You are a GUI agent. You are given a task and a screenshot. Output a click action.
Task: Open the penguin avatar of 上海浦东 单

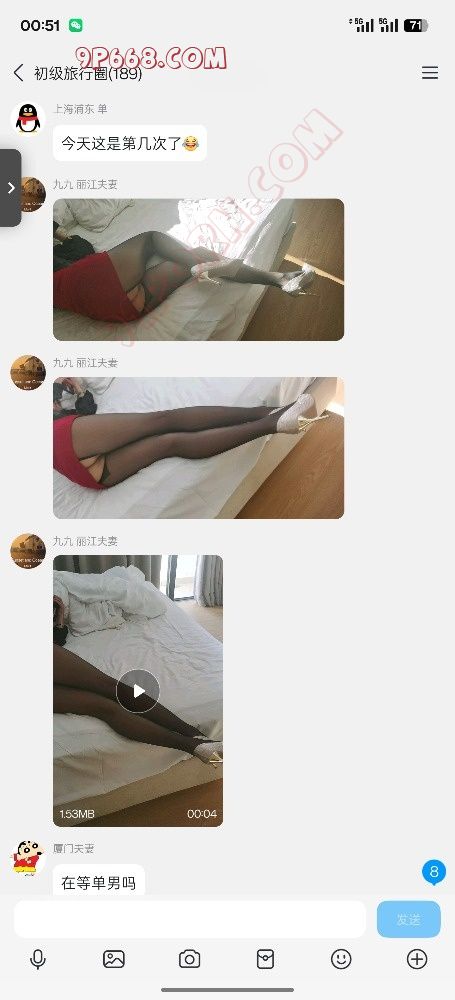[28, 119]
